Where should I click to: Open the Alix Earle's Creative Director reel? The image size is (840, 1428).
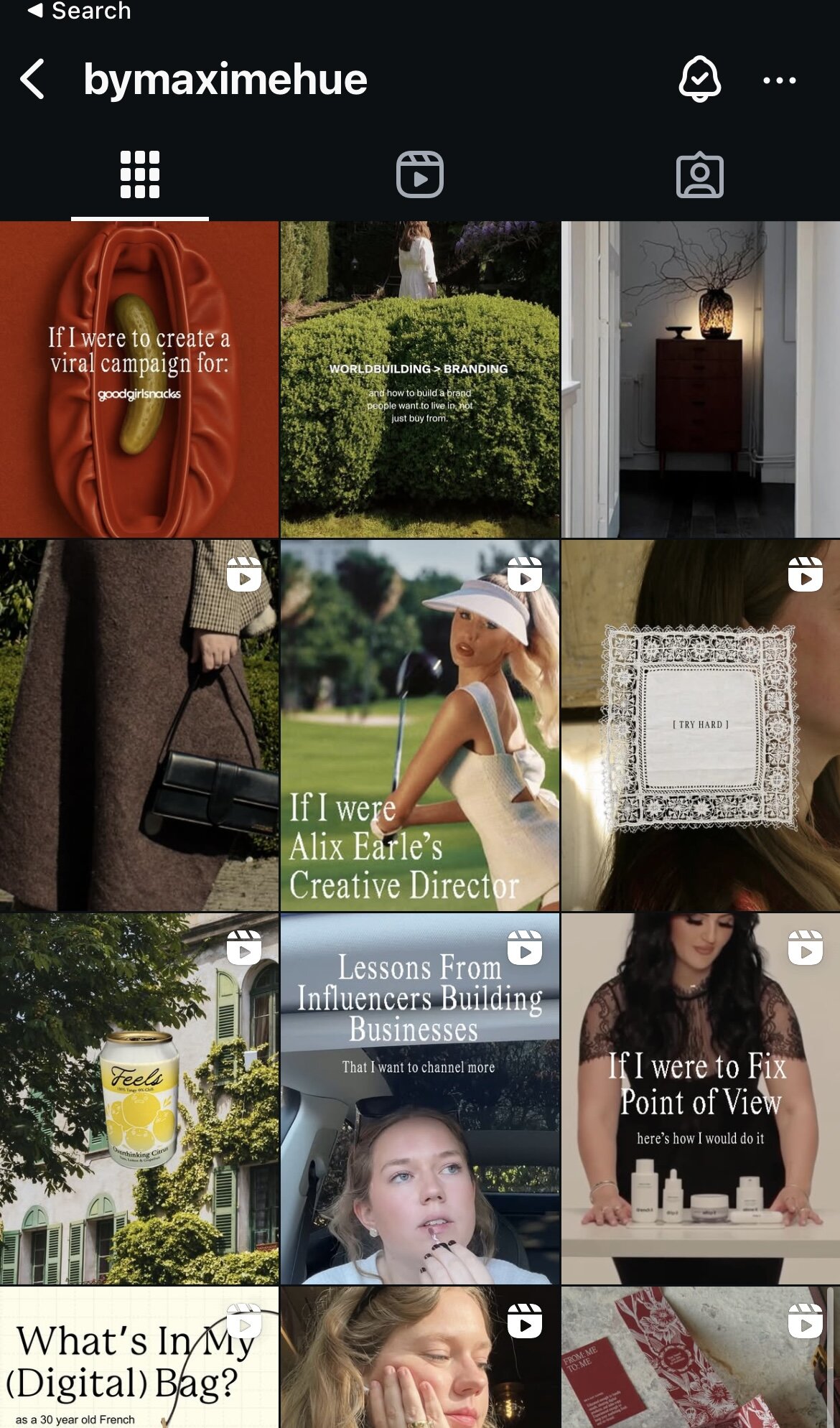419,725
